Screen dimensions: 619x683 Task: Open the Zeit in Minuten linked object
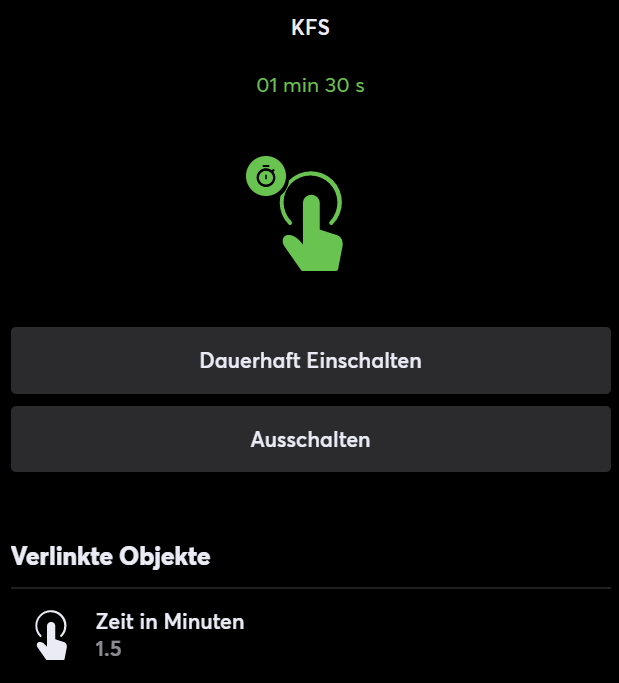tap(170, 634)
